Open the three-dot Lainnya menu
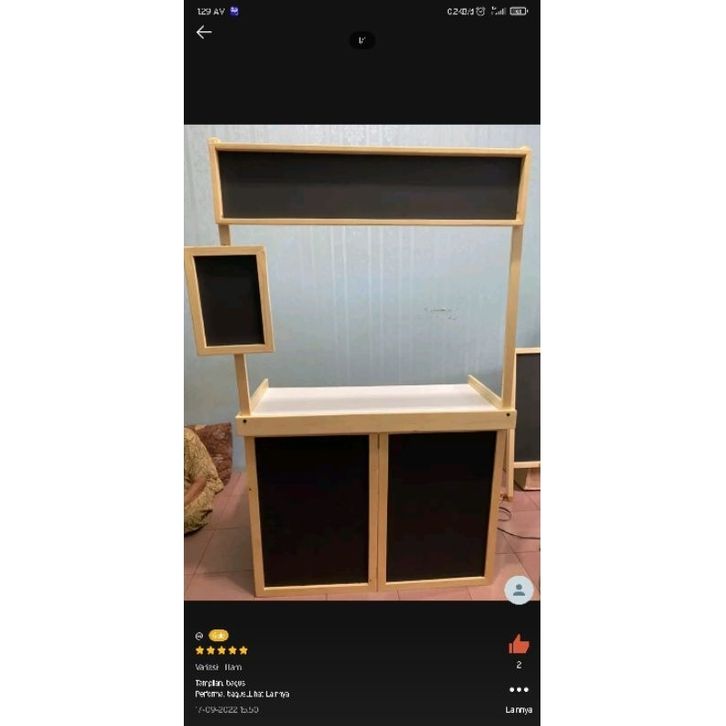The height and width of the screenshot is (726, 726). tap(518, 690)
